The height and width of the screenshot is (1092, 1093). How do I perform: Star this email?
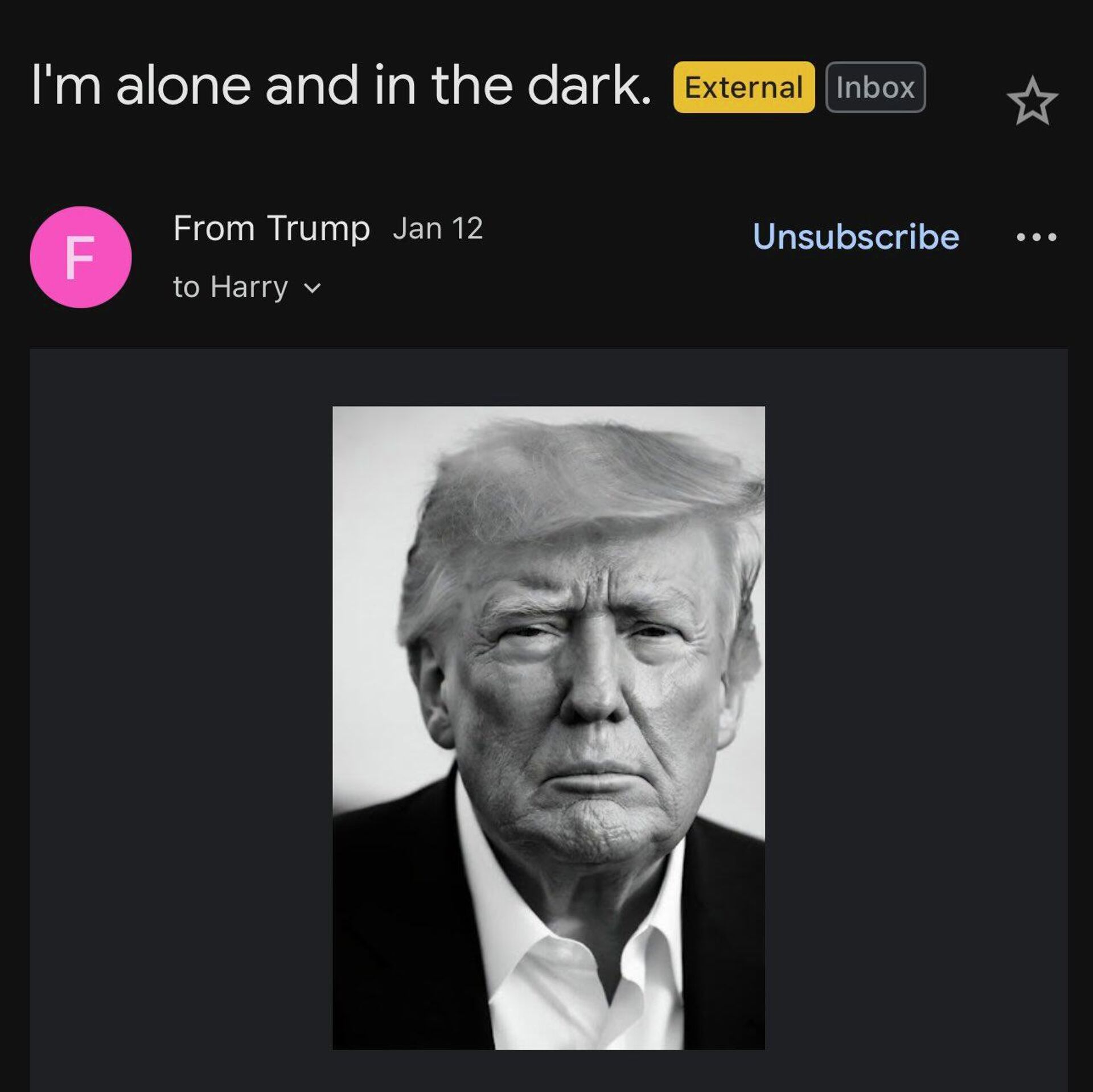point(1032,102)
